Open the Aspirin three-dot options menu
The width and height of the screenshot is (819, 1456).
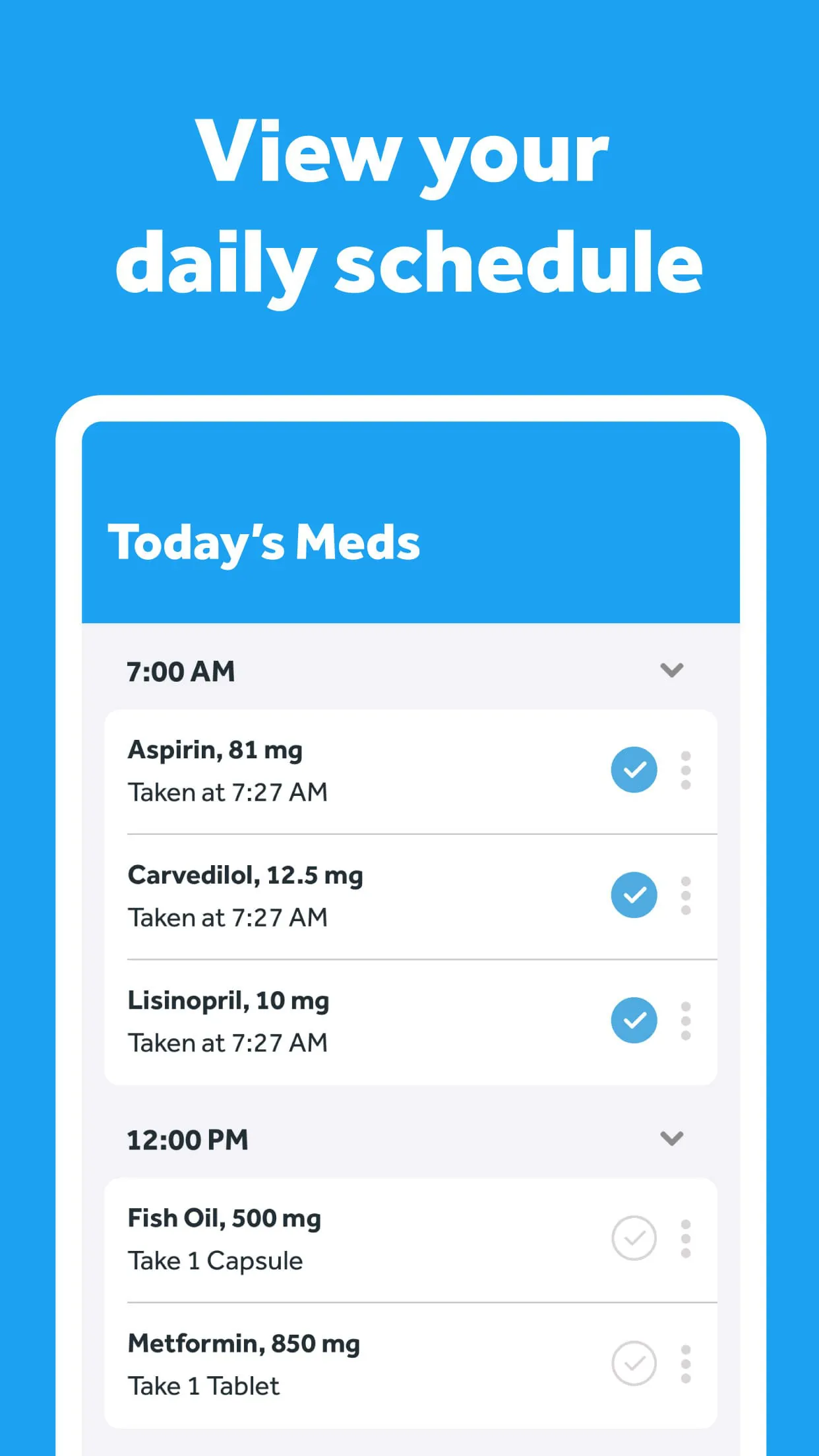click(686, 770)
